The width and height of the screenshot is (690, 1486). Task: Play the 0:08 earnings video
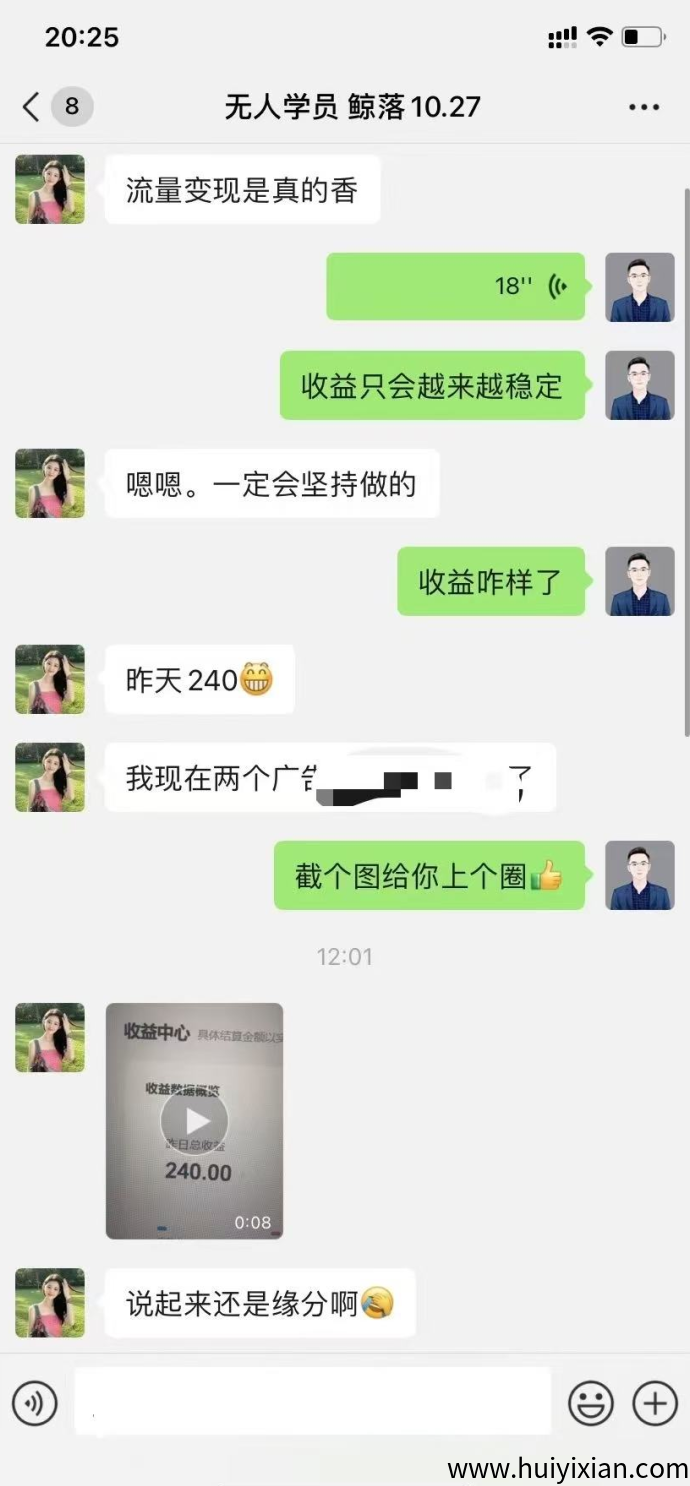[195, 1121]
